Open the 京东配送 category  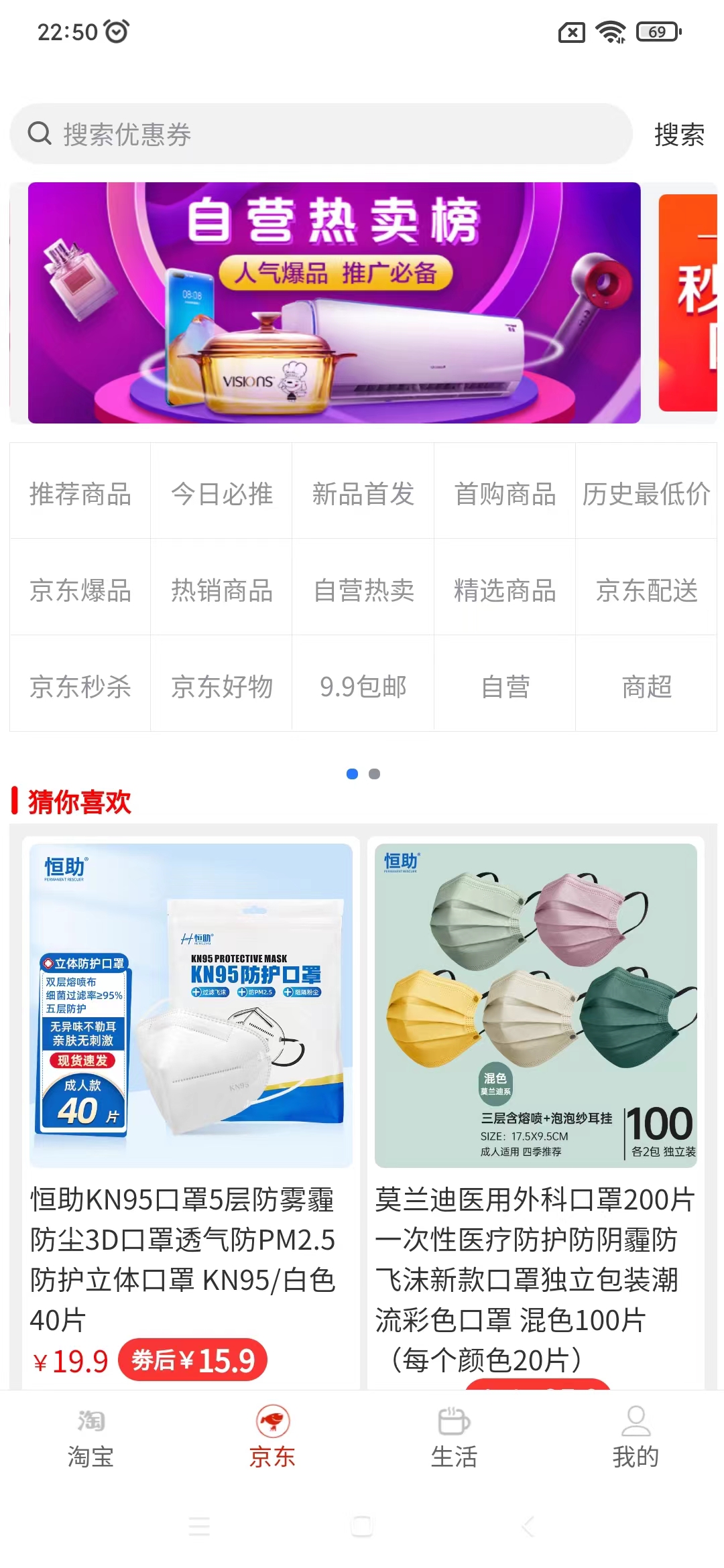coord(646,590)
